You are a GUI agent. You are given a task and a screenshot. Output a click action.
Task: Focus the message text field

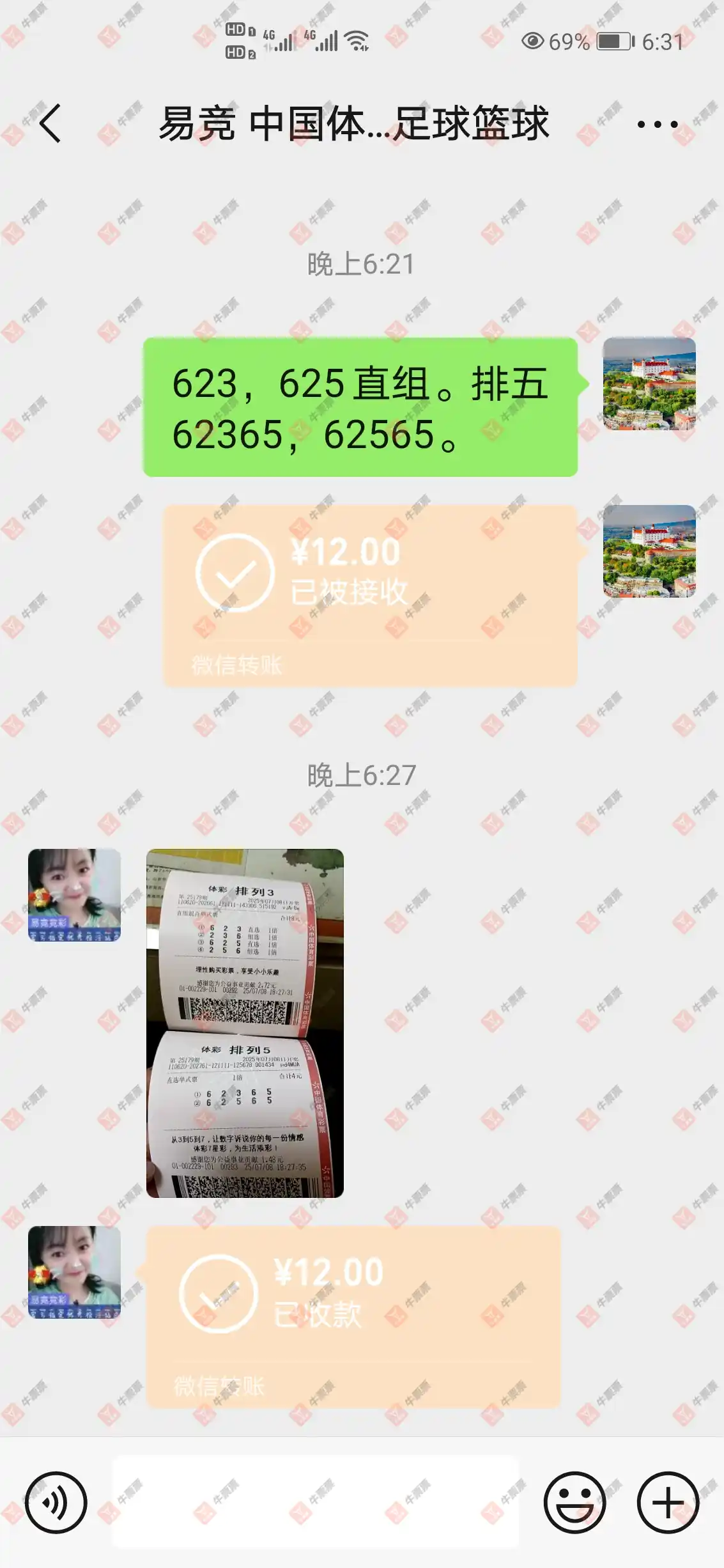(x=316, y=1502)
